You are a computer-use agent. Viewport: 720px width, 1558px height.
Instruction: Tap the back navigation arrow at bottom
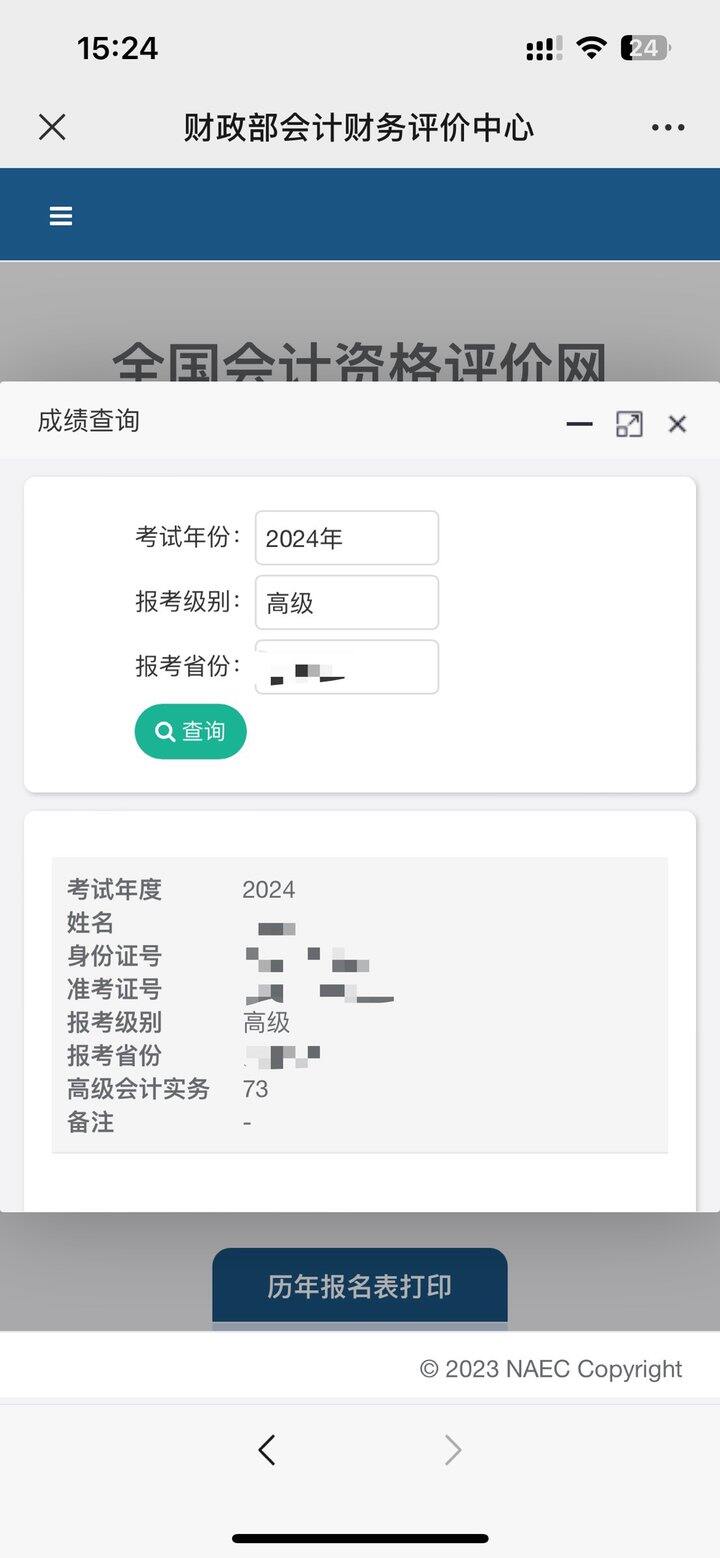(267, 1449)
